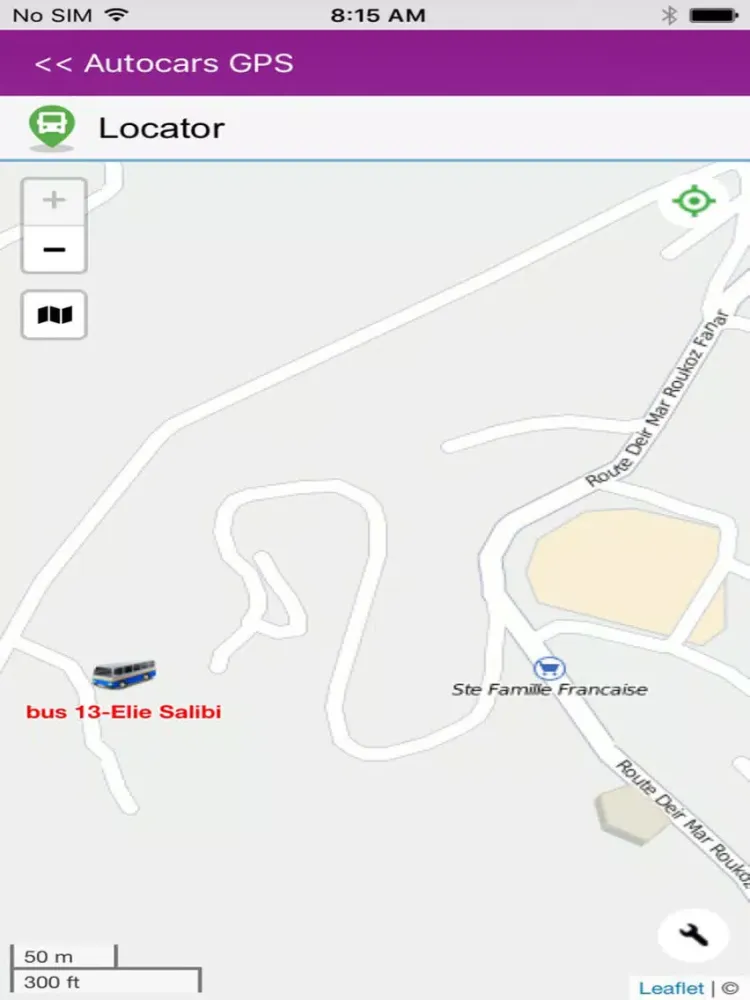Zoom out of the map
The width and height of the screenshot is (750, 1000).
54,249
